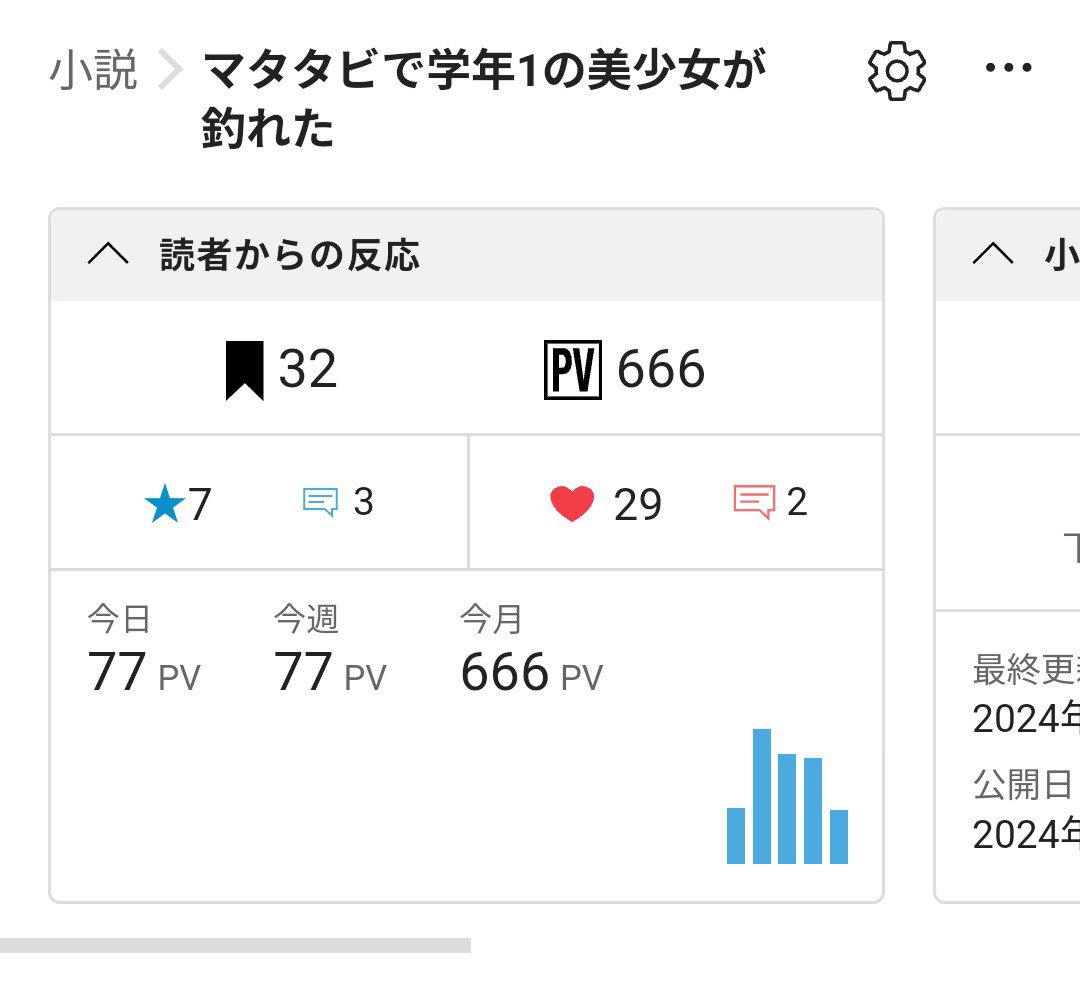Collapse the 読者からの反応 panel
Screen dimensions: 1080x994
pyautogui.click(x=109, y=256)
